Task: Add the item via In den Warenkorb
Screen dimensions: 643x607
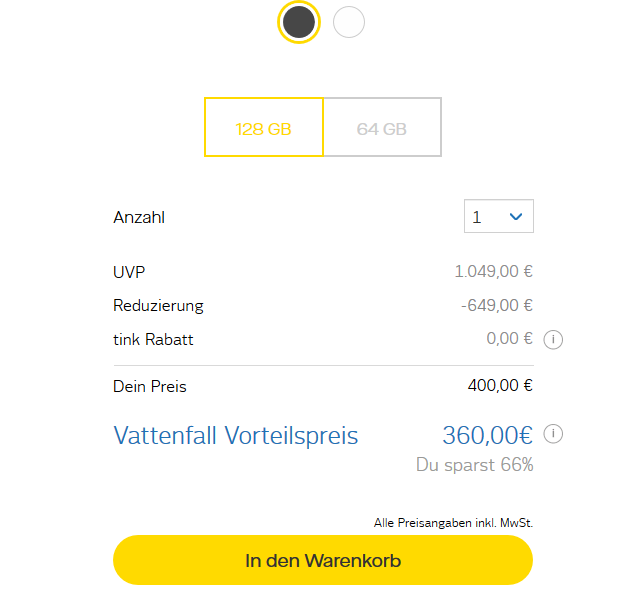Action: pos(322,560)
